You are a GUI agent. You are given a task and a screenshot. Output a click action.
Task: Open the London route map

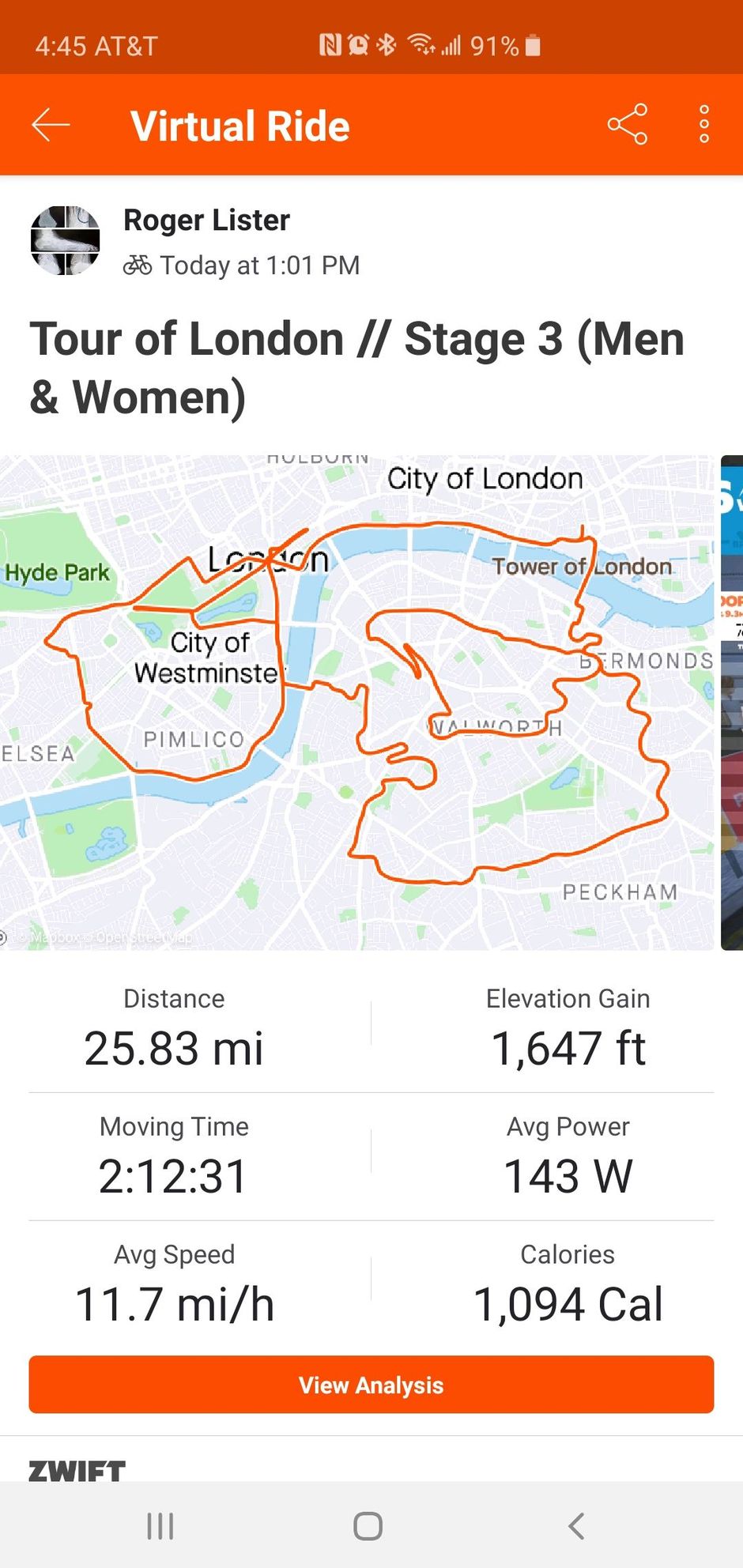pos(357,702)
